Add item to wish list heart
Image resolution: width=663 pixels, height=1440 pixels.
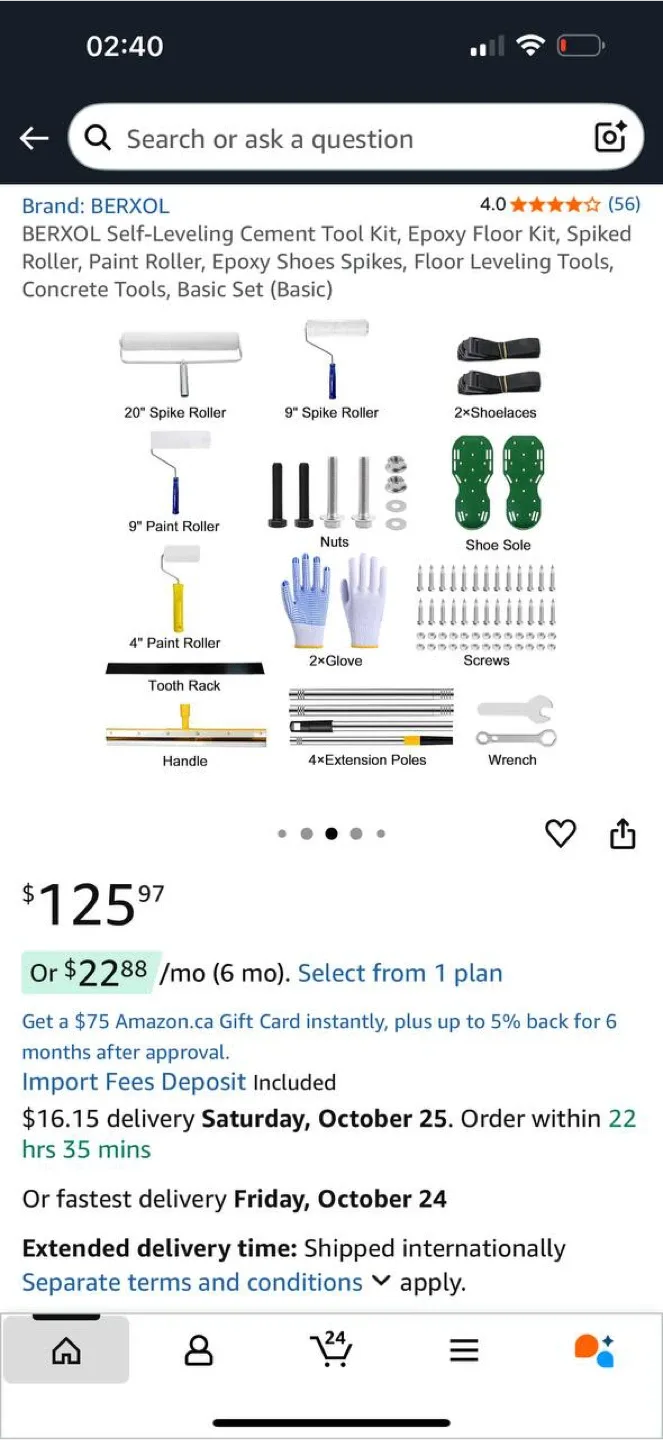click(x=560, y=833)
